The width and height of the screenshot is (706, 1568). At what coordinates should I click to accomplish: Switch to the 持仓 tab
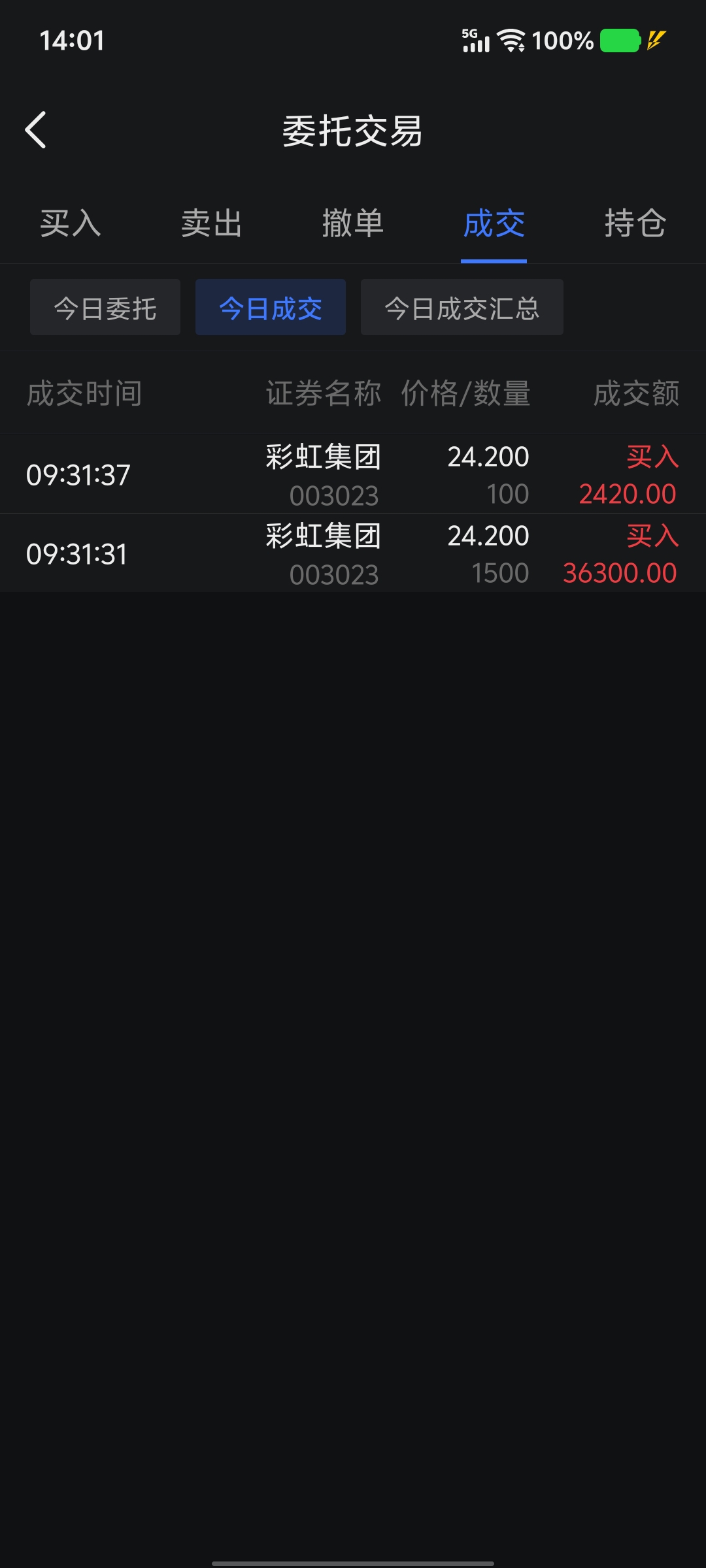(x=635, y=223)
